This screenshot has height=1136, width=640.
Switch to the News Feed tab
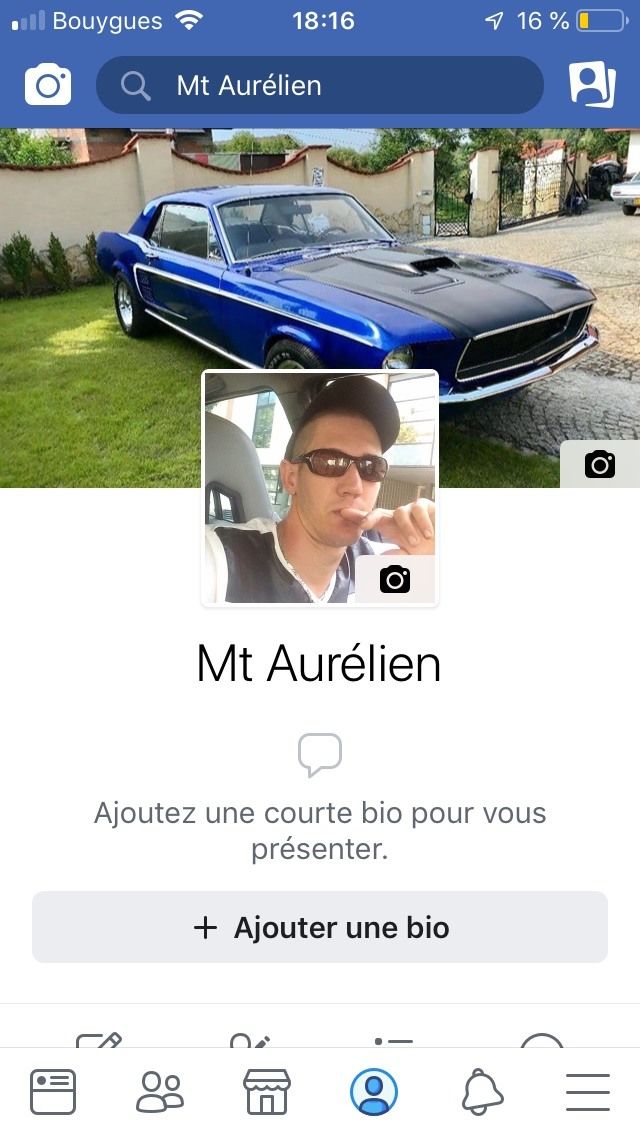[52, 1092]
